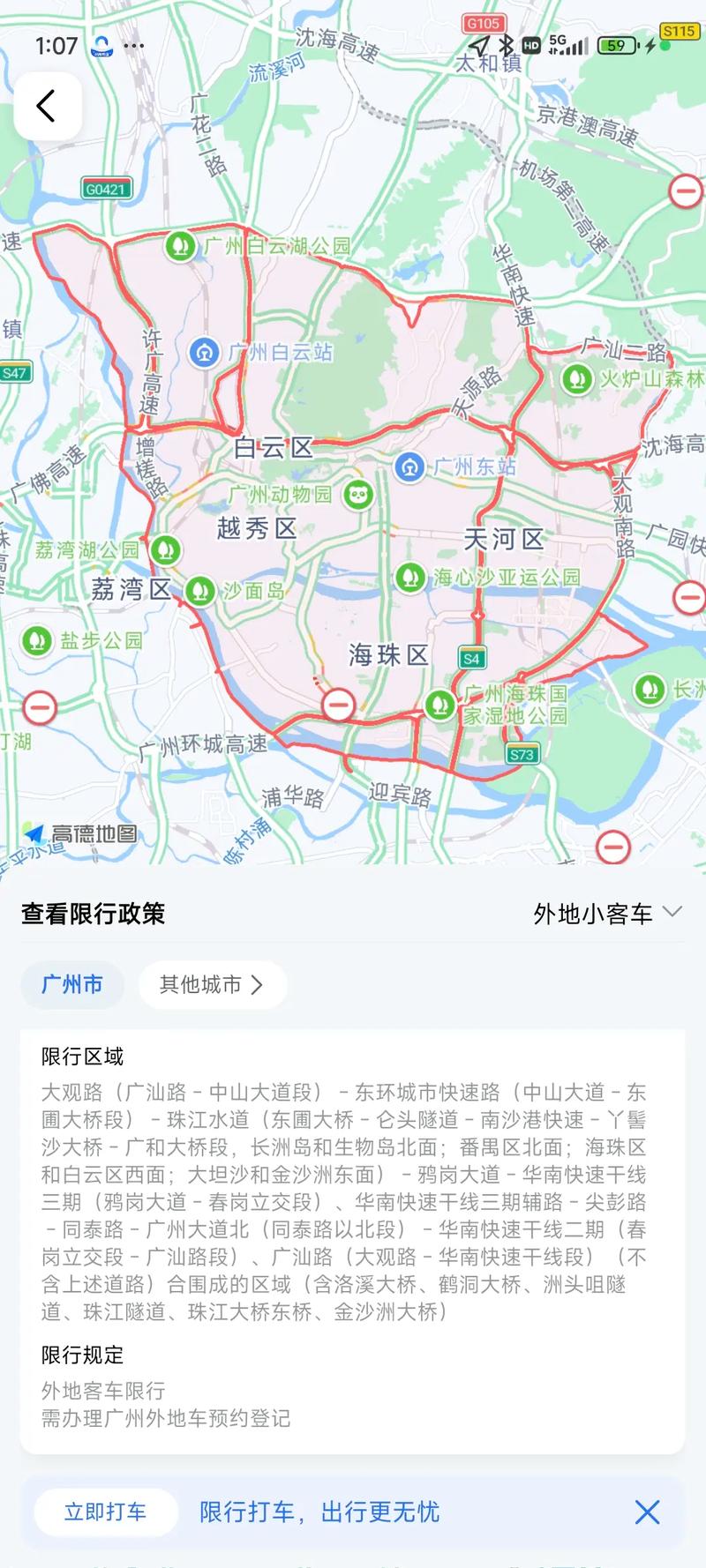Tap the 海心沙亚运公园 park icon
Viewport: 706px width, 1568px height.
(410, 578)
